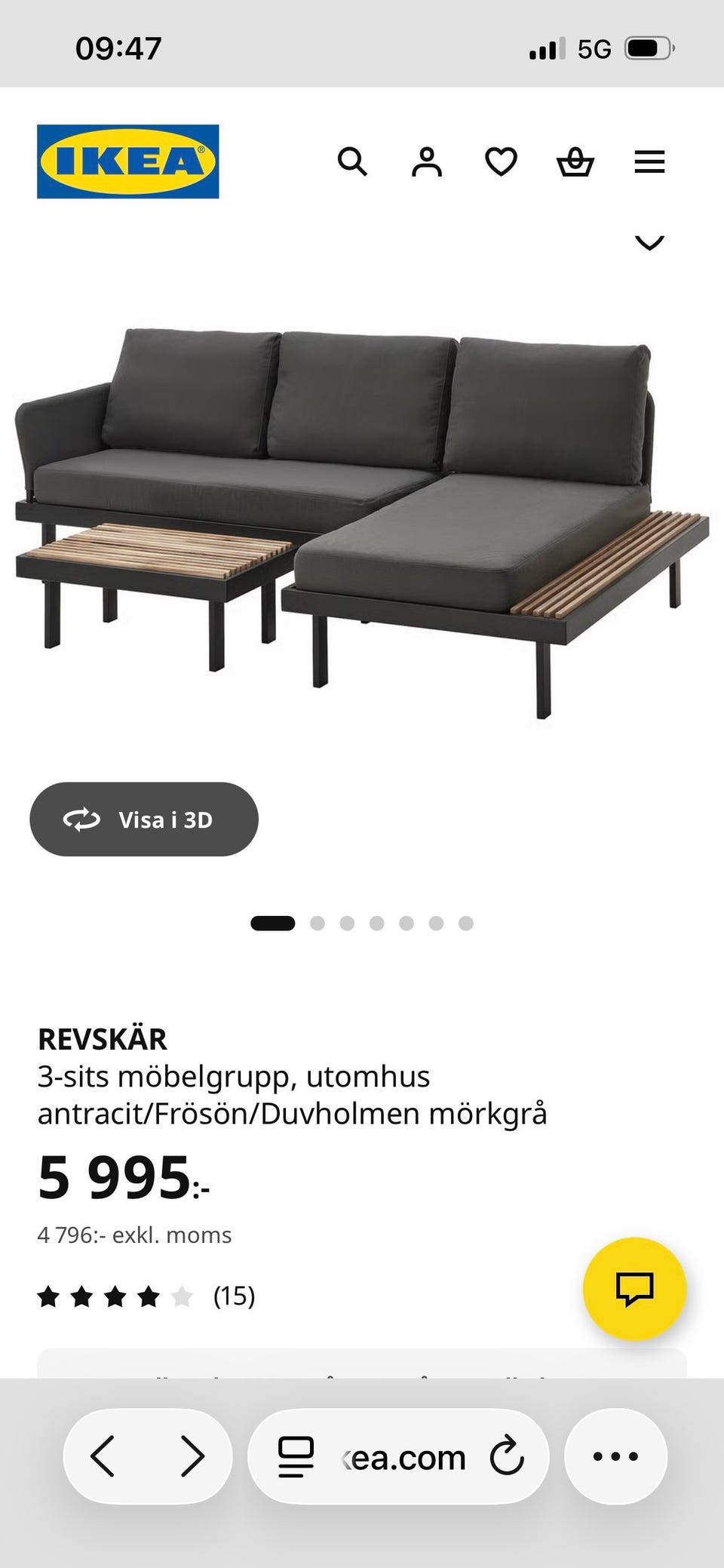The image size is (724, 1568).
Task: Go forward in browser history
Action: pos(192,1456)
